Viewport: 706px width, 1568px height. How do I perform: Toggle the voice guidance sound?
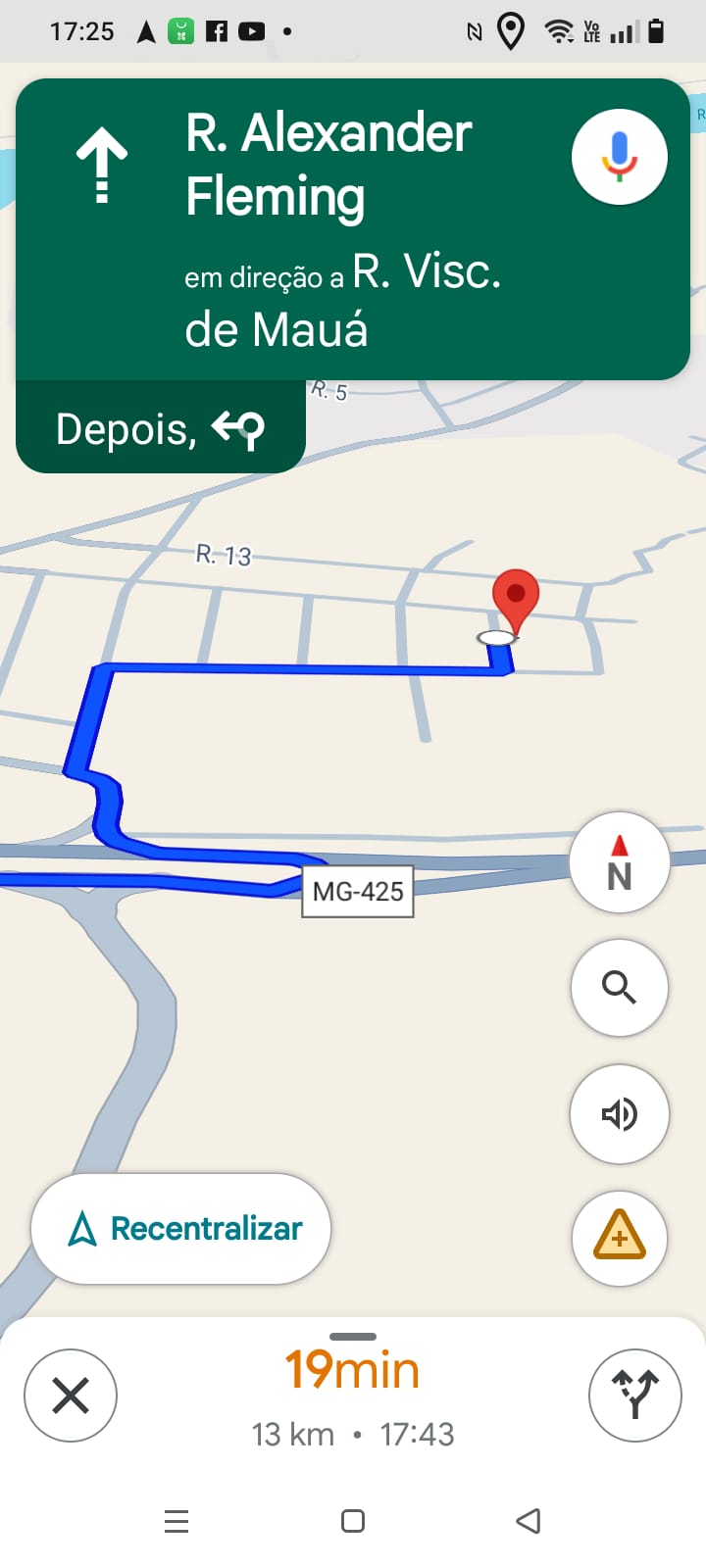pos(620,1114)
